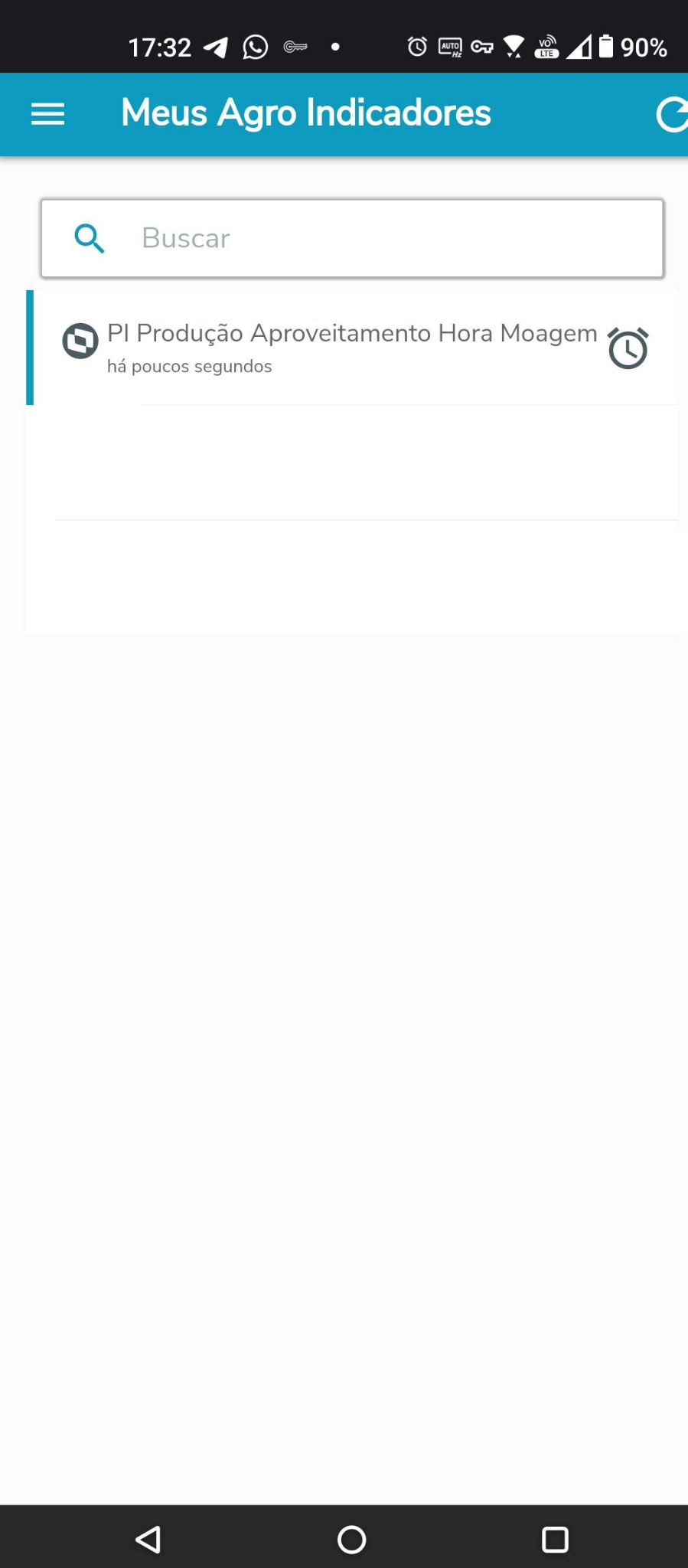This screenshot has width=688, height=1568.
Task: Open the hamburger drawer menu
Action: (47, 115)
